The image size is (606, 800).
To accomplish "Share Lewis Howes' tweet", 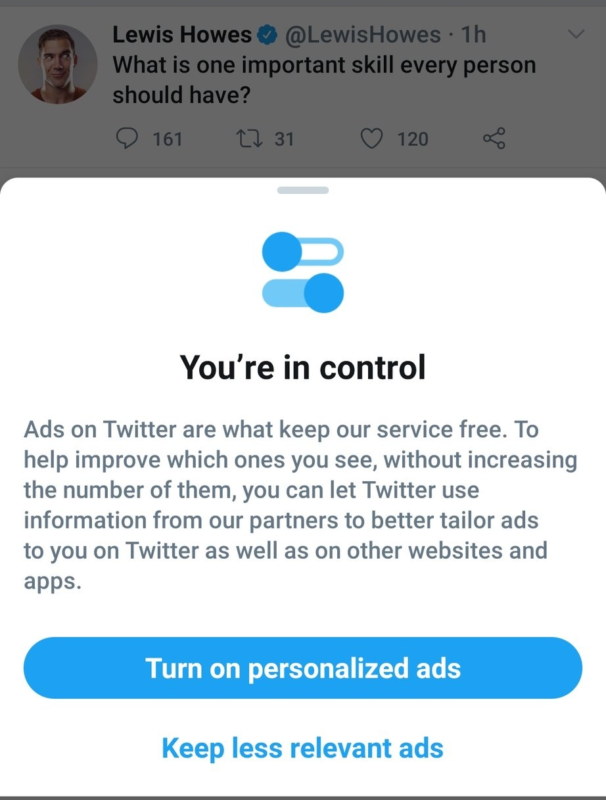I will pyautogui.click(x=494, y=139).
